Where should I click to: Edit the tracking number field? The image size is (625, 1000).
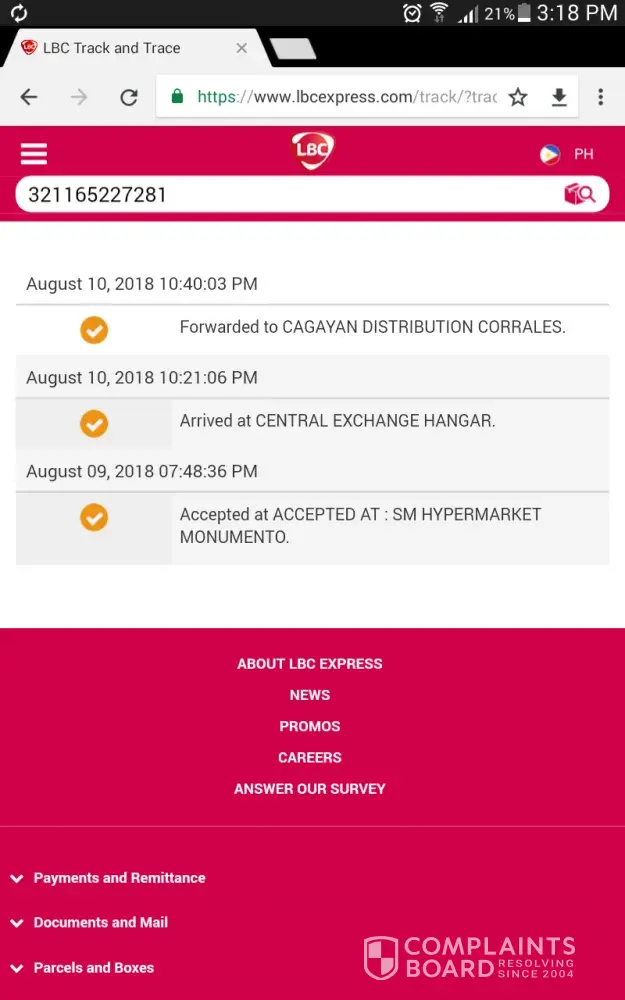click(x=280, y=195)
